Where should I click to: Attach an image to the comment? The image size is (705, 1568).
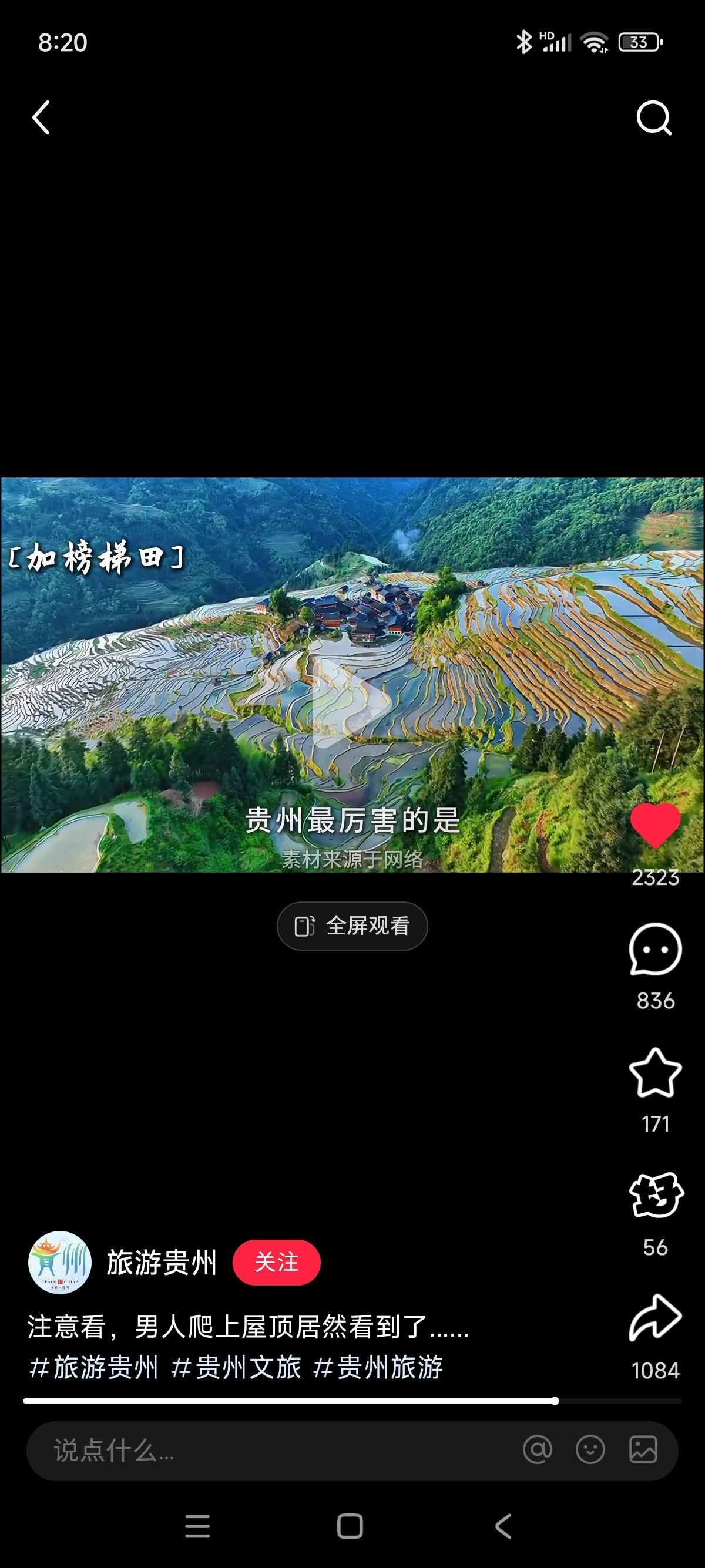click(x=643, y=1449)
